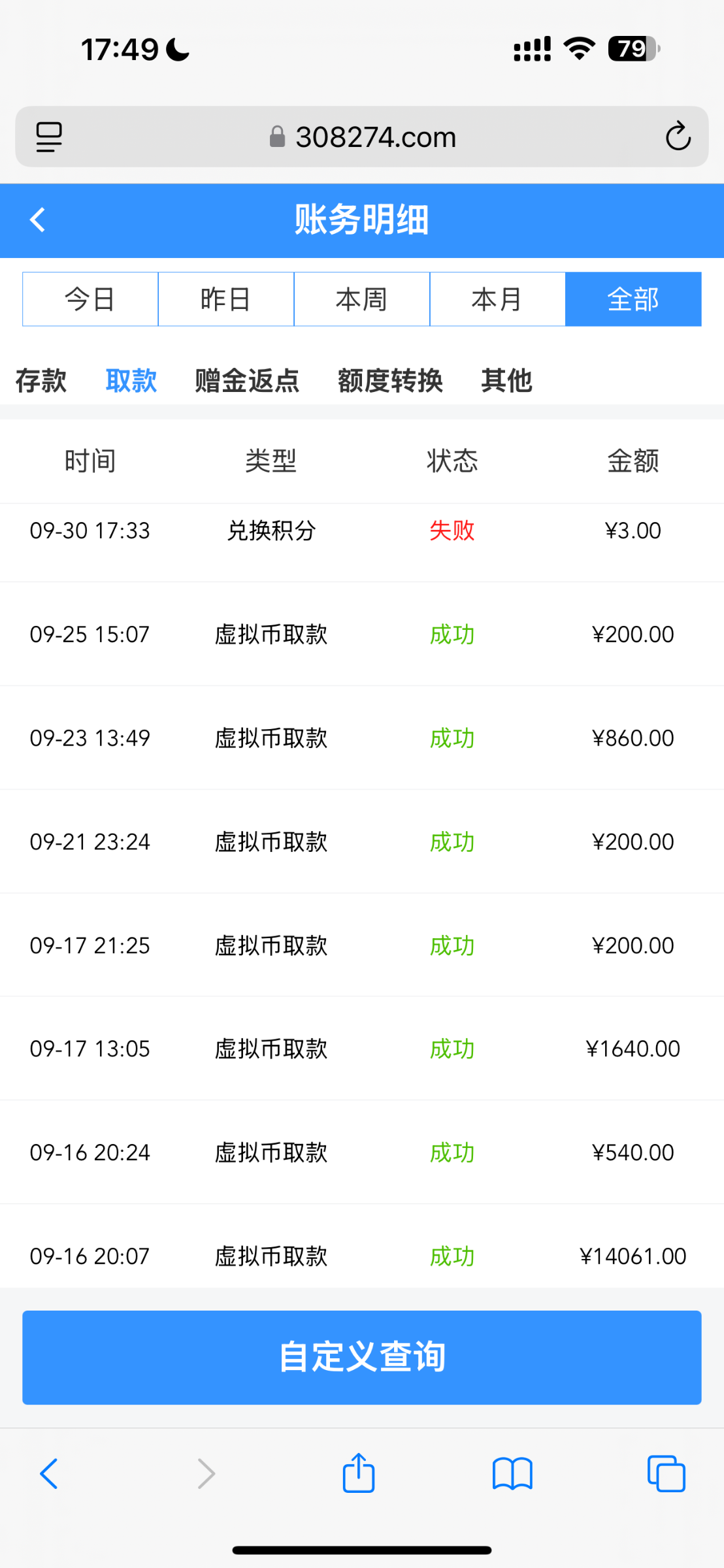Viewport: 724px width, 1568px height.
Task: Show open Safari tabs
Action: (x=666, y=1474)
